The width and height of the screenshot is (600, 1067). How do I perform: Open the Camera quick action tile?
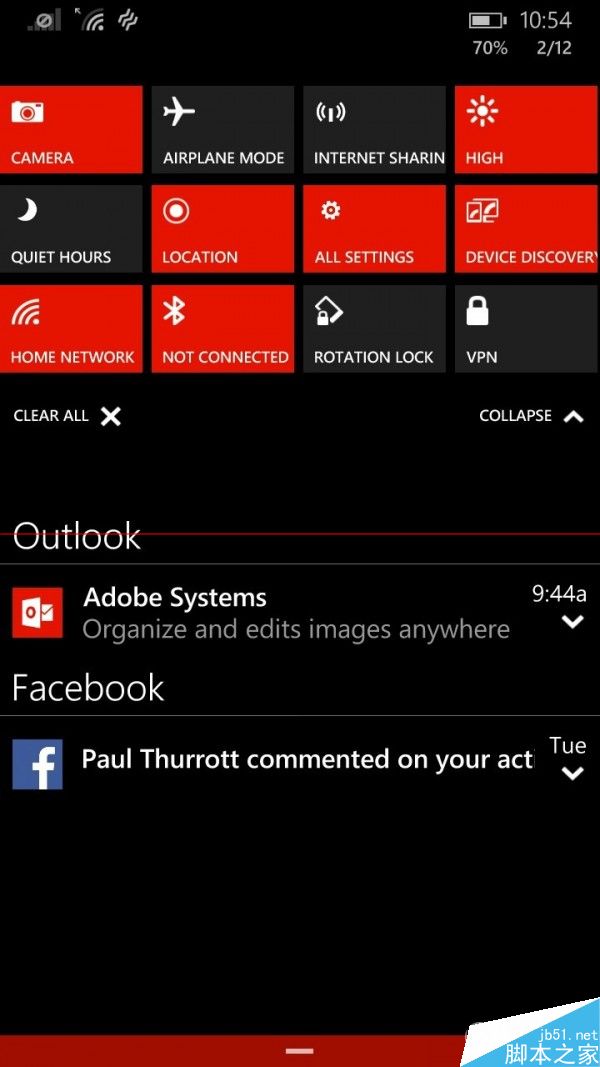pos(71,130)
